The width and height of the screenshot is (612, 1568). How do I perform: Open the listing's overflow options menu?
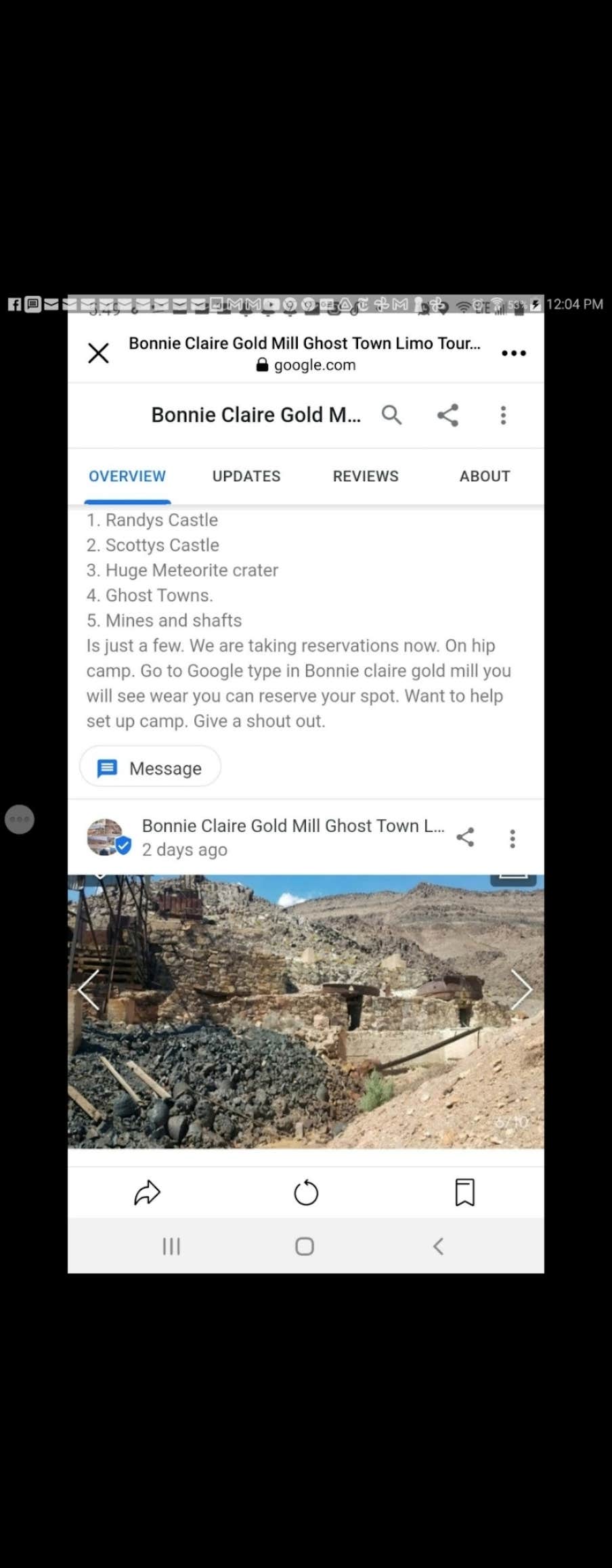503,415
